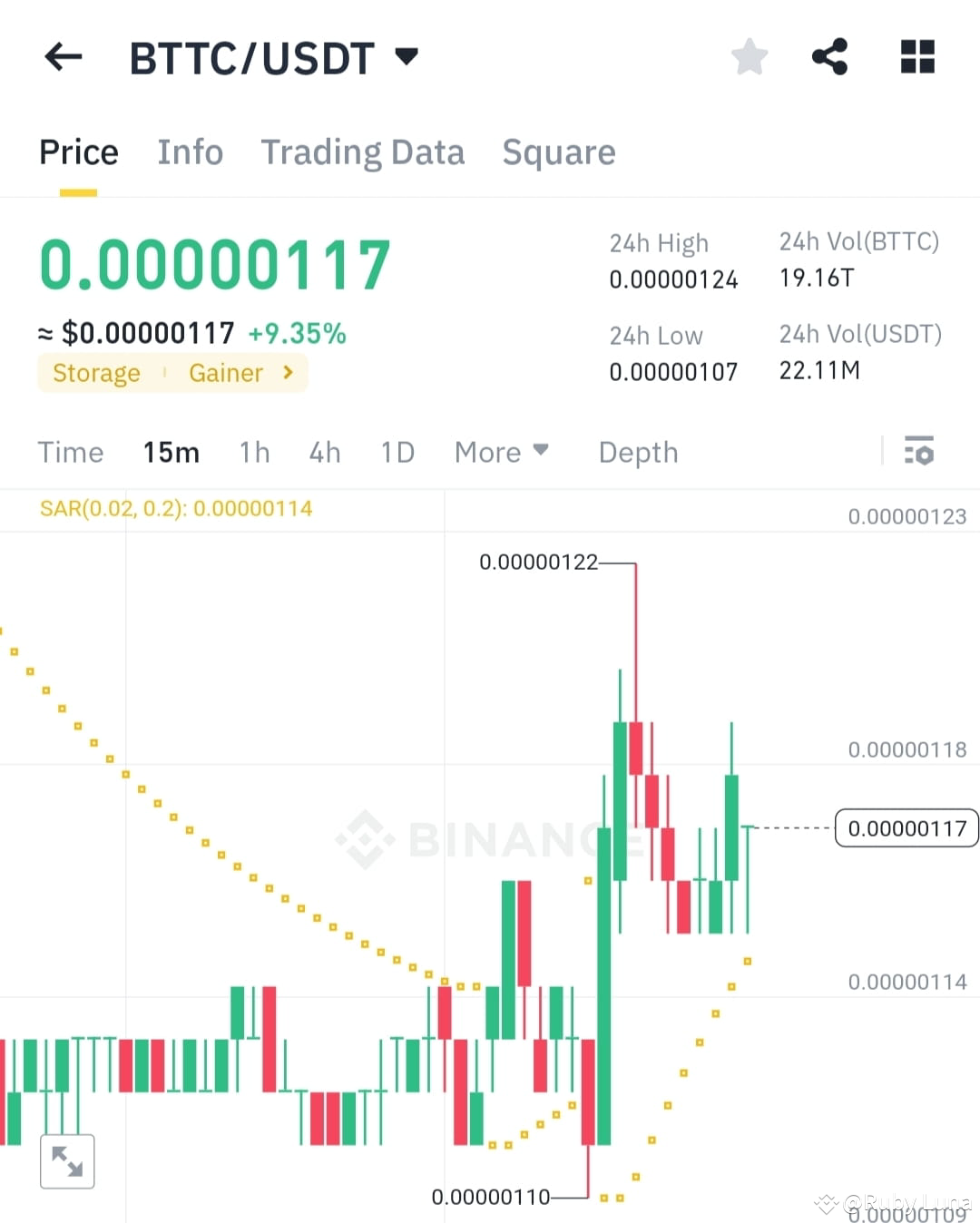Tap the Storage category label
Viewport: 980px width, 1223px height.
click(x=96, y=372)
